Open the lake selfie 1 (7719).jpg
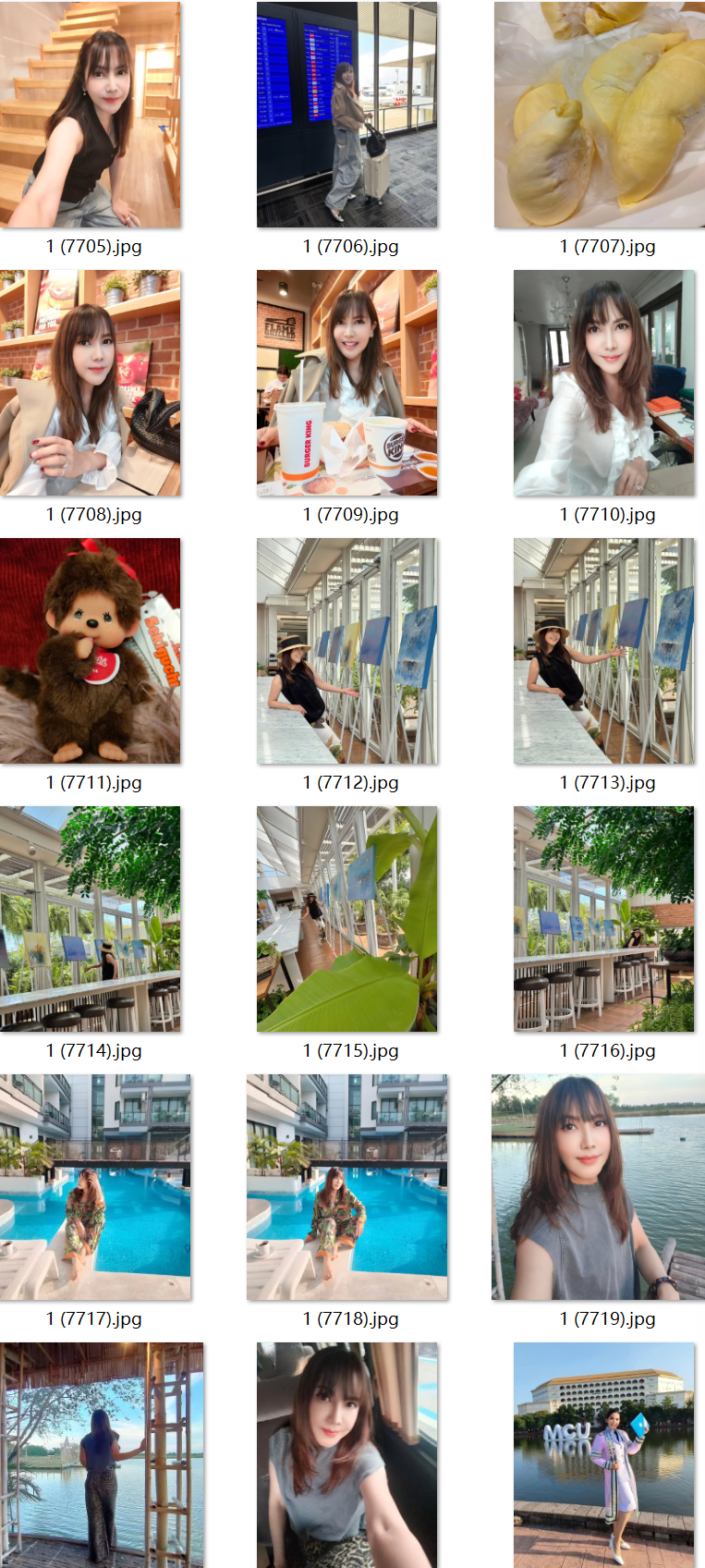 599,1187
